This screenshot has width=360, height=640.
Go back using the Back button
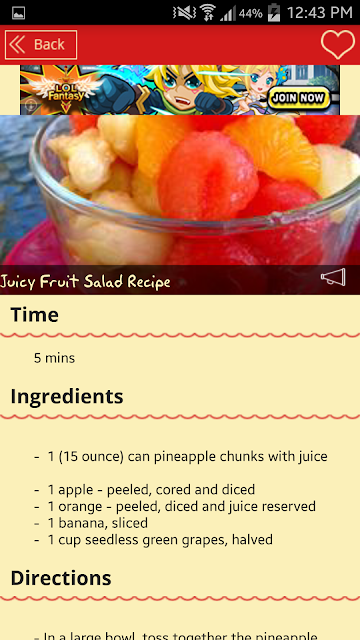click(41, 44)
